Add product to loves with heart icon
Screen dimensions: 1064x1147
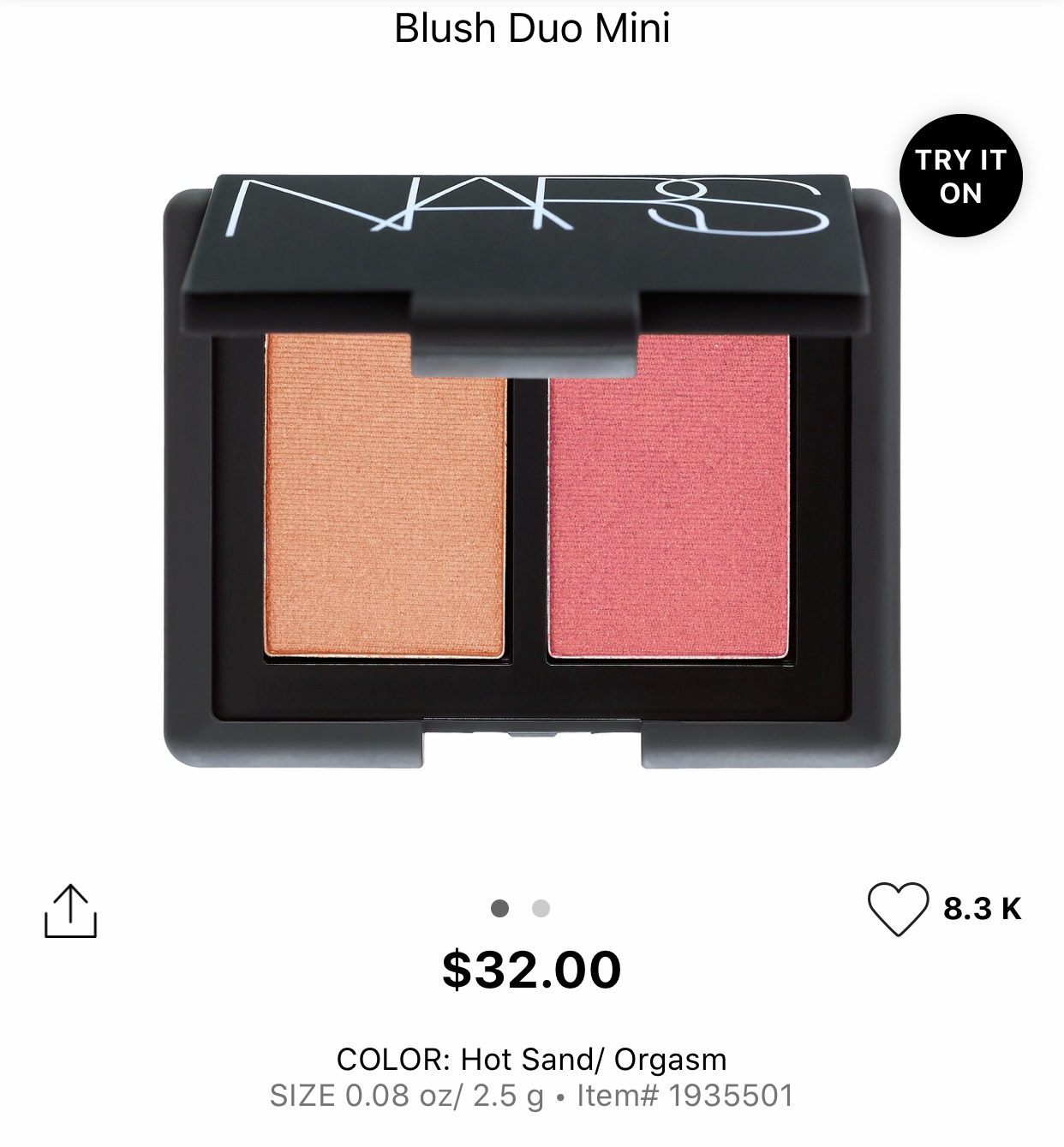(x=898, y=908)
